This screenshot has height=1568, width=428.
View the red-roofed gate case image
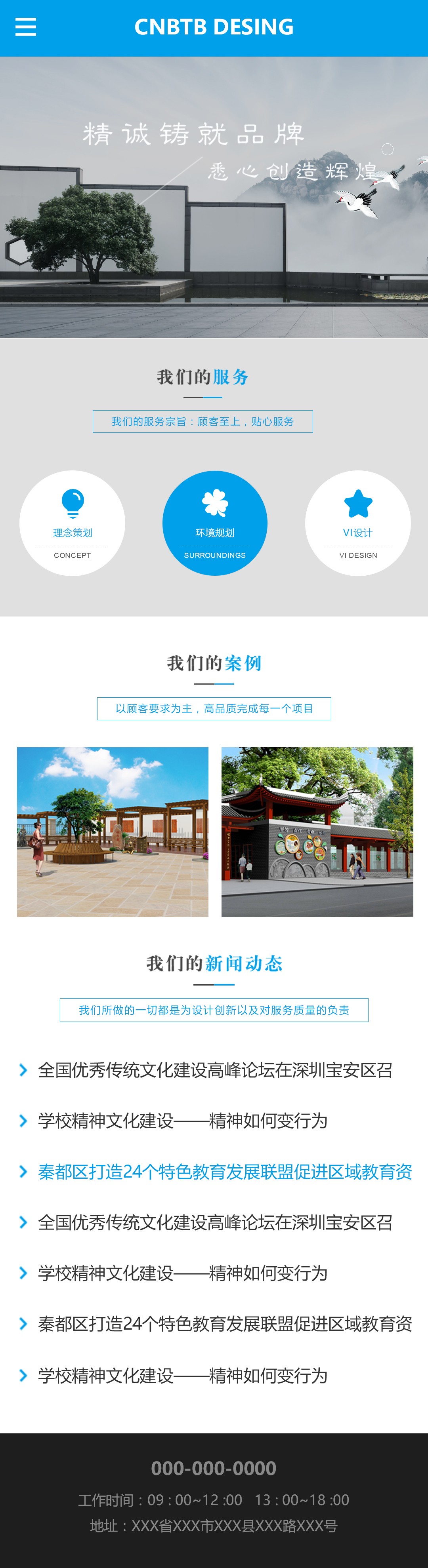[x=317, y=832]
